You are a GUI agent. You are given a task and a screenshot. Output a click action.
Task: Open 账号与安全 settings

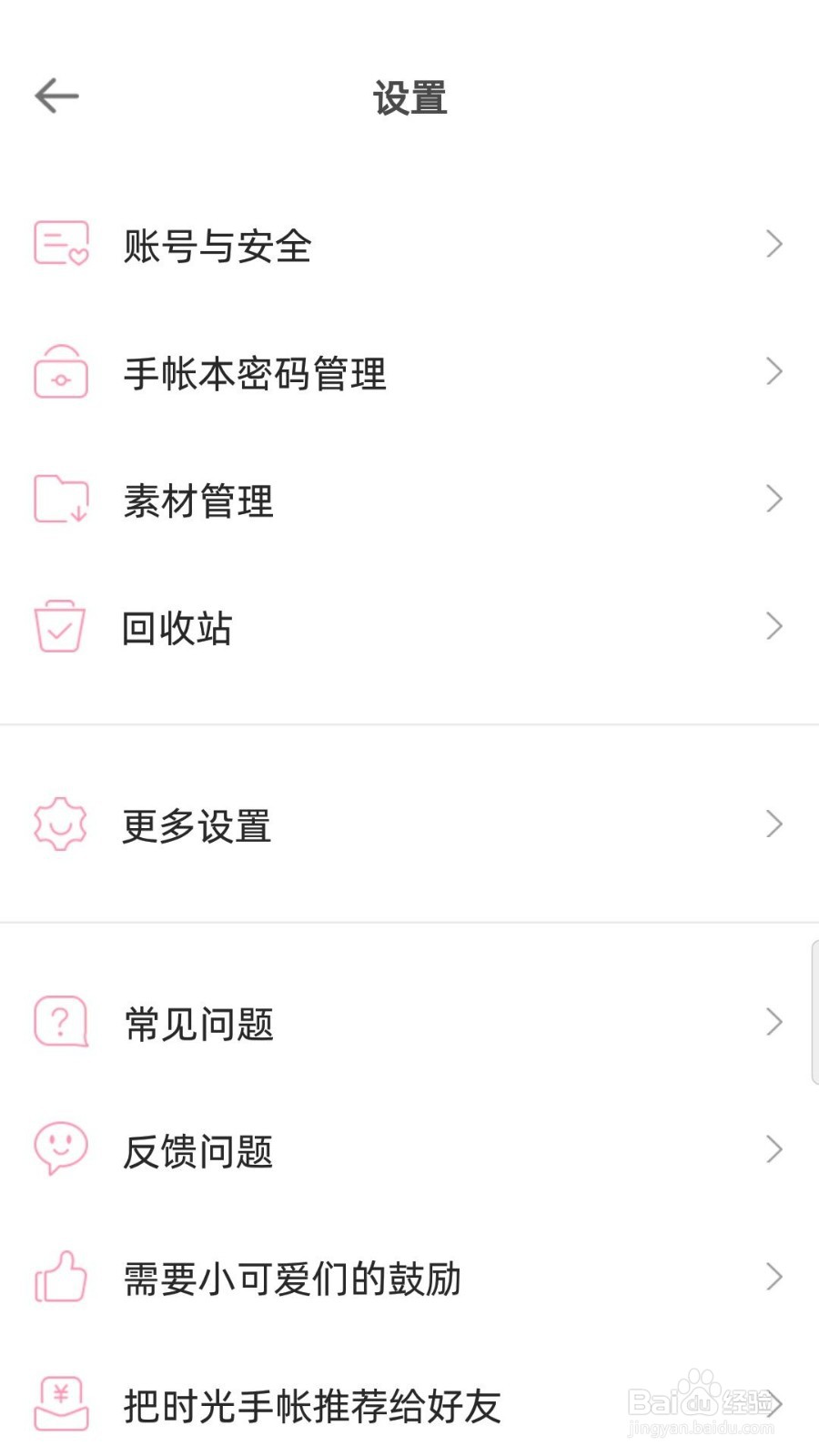218,246
